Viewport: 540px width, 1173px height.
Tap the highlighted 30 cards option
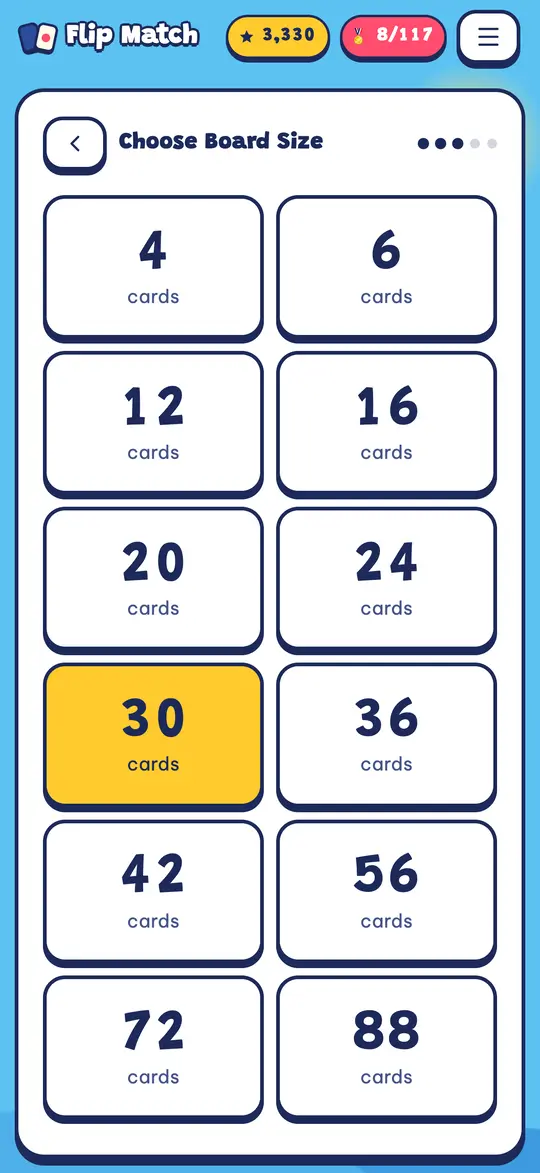coord(153,735)
